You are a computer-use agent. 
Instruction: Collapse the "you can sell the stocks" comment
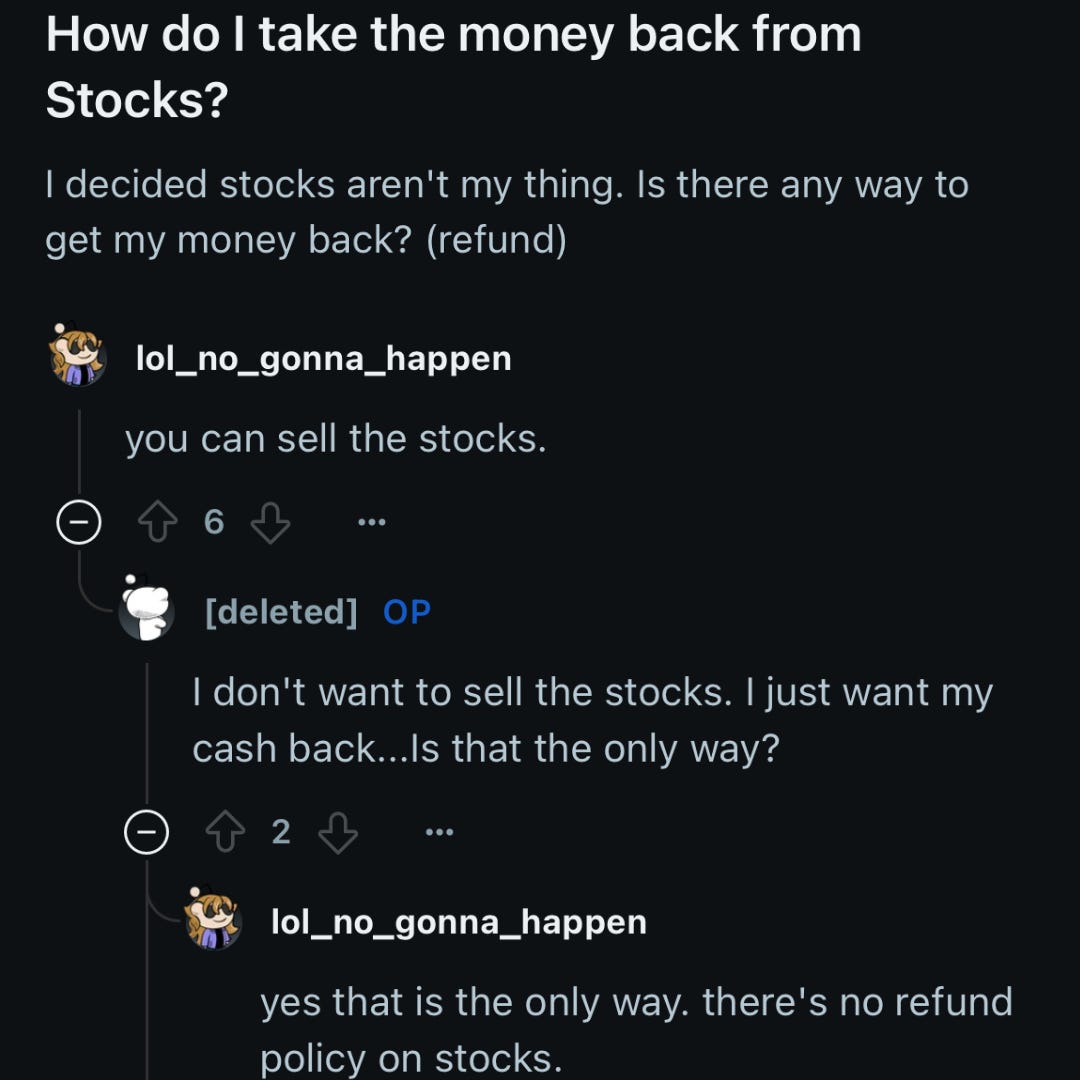tap(79, 523)
